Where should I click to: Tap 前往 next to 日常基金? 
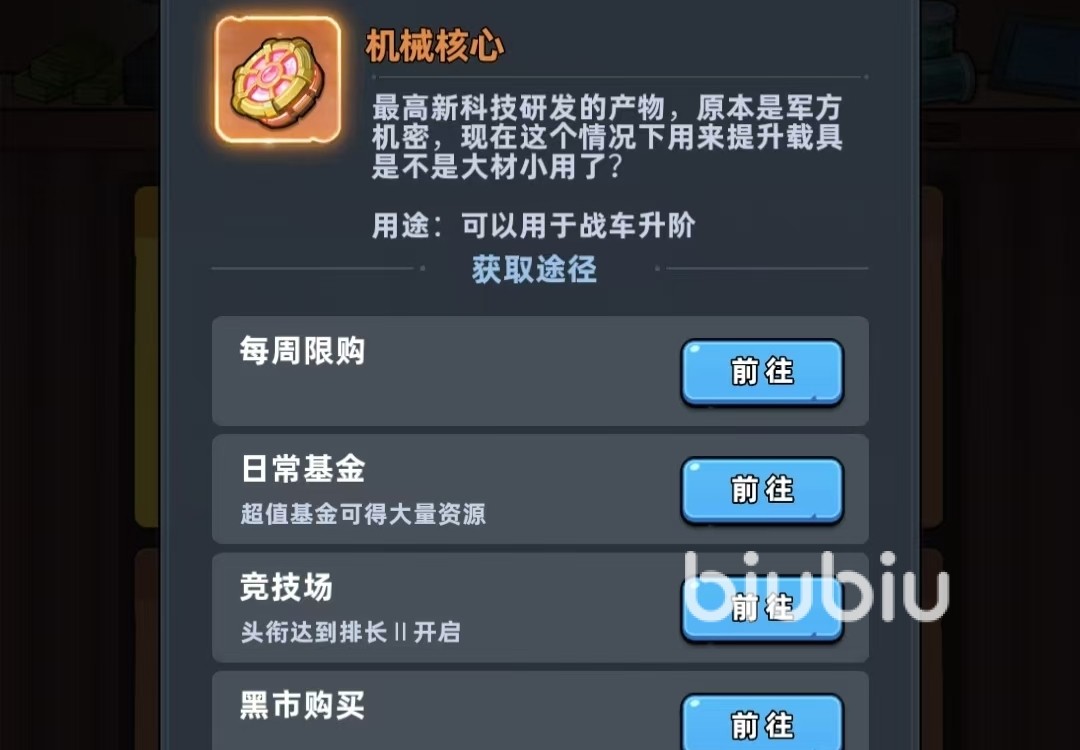tap(762, 490)
